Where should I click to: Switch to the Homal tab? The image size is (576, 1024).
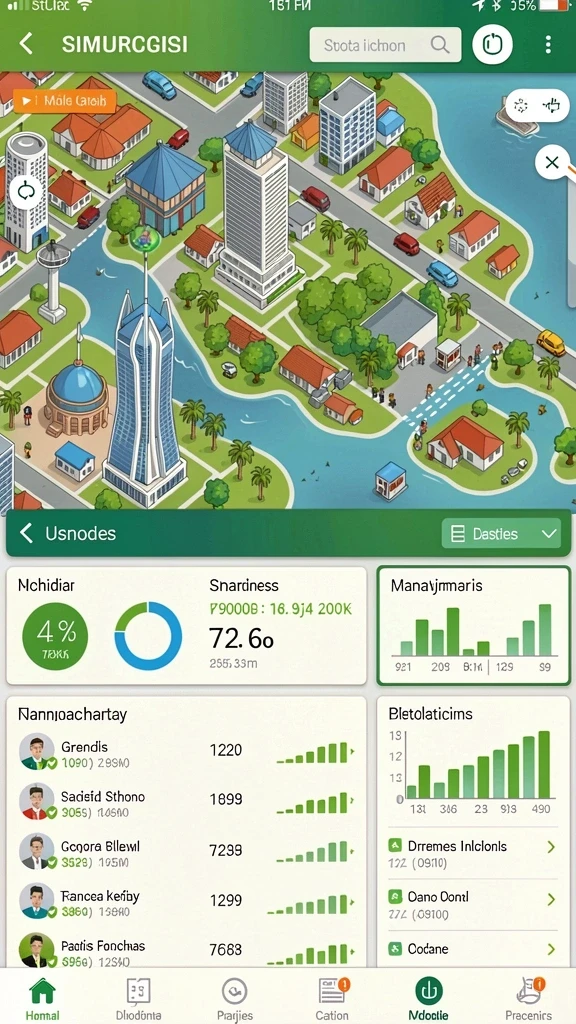[42, 997]
